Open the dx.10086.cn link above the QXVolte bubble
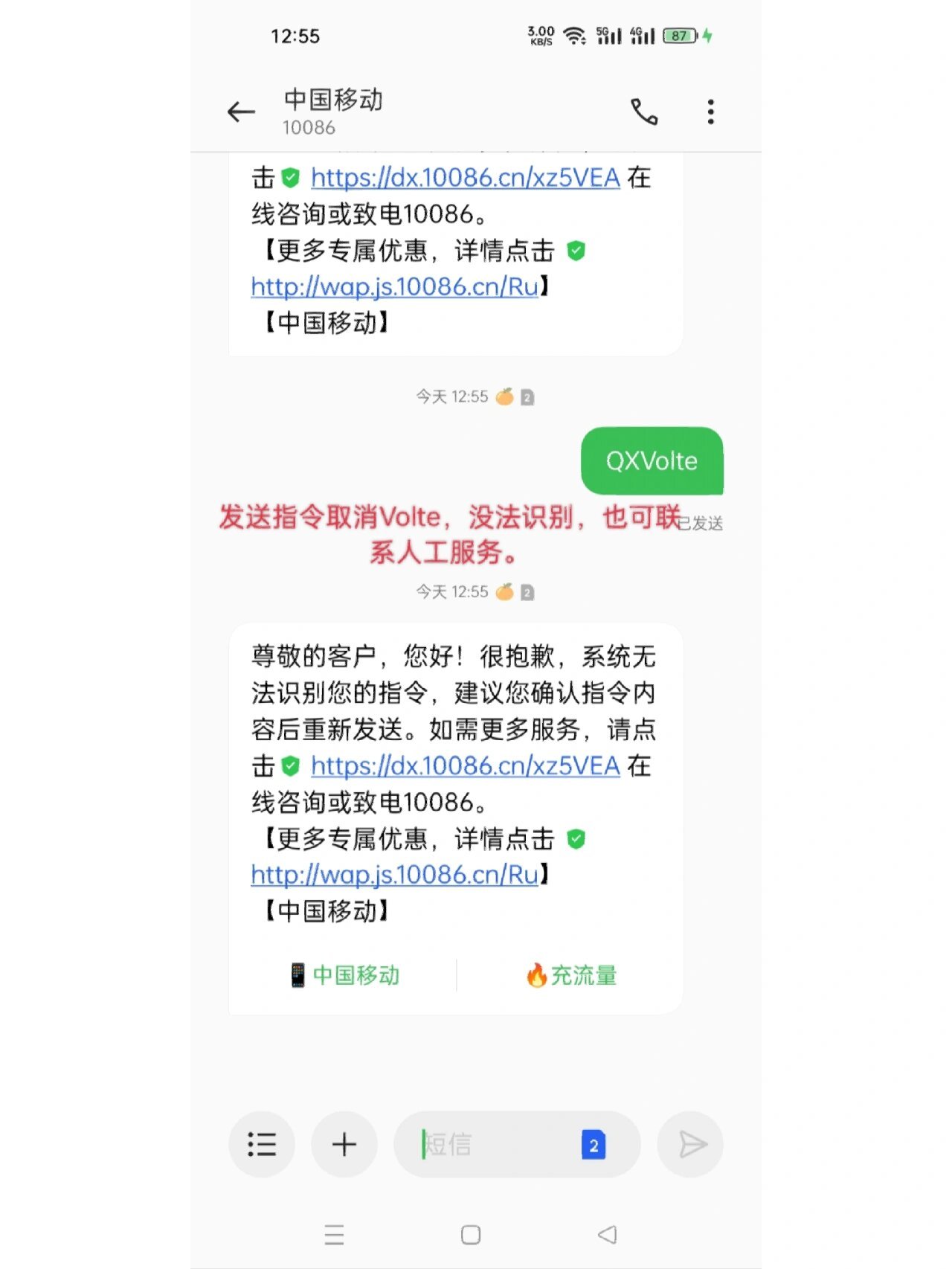 (x=465, y=178)
